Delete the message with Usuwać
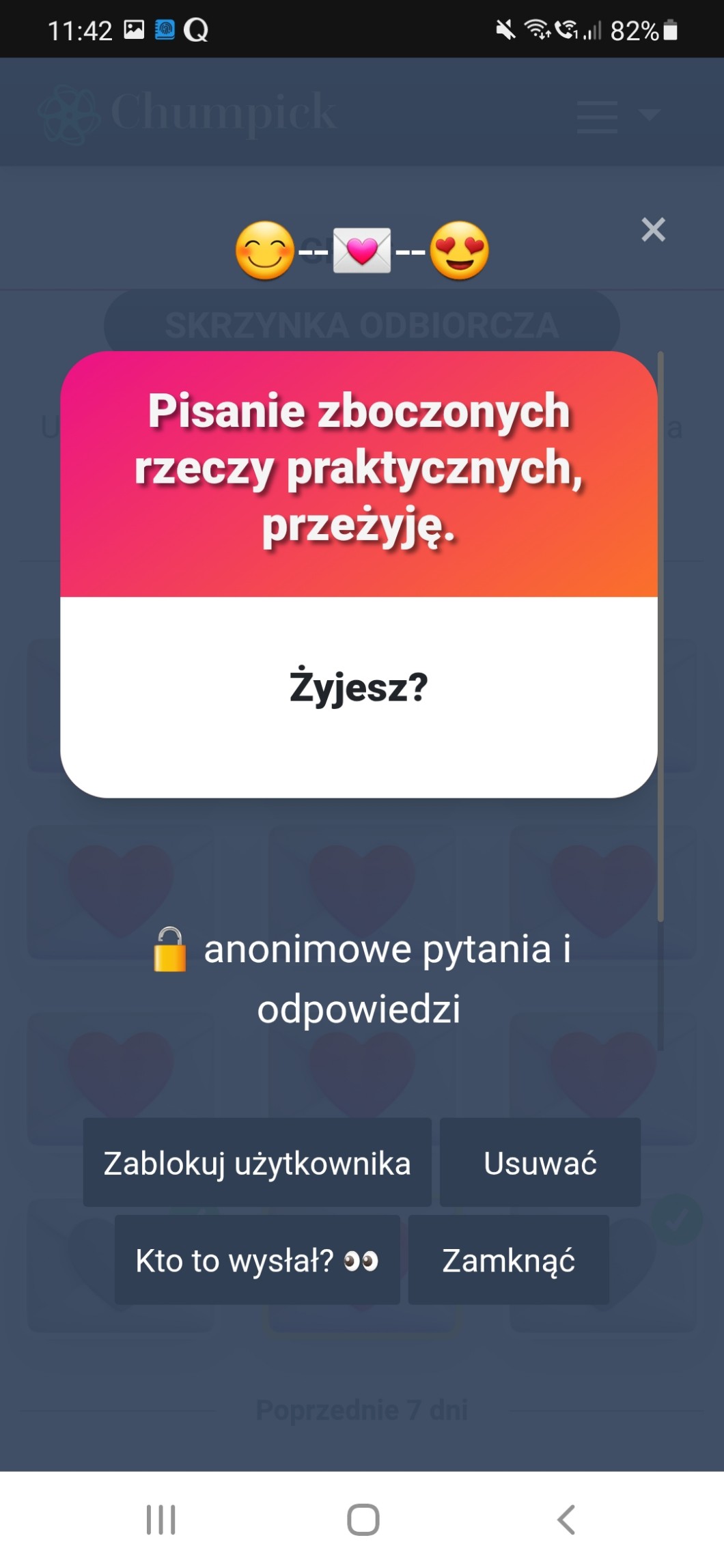This screenshot has width=724, height=1568. [x=540, y=1162]
